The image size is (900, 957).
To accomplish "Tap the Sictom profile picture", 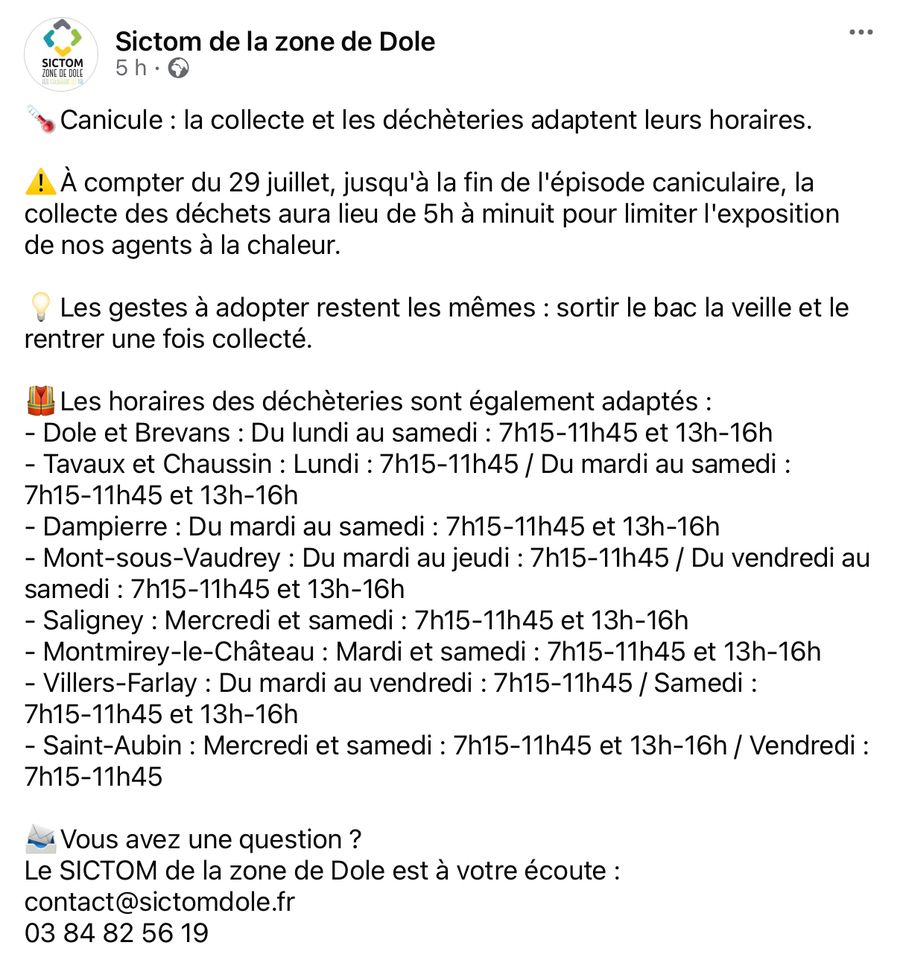I will tap(61, 54).
